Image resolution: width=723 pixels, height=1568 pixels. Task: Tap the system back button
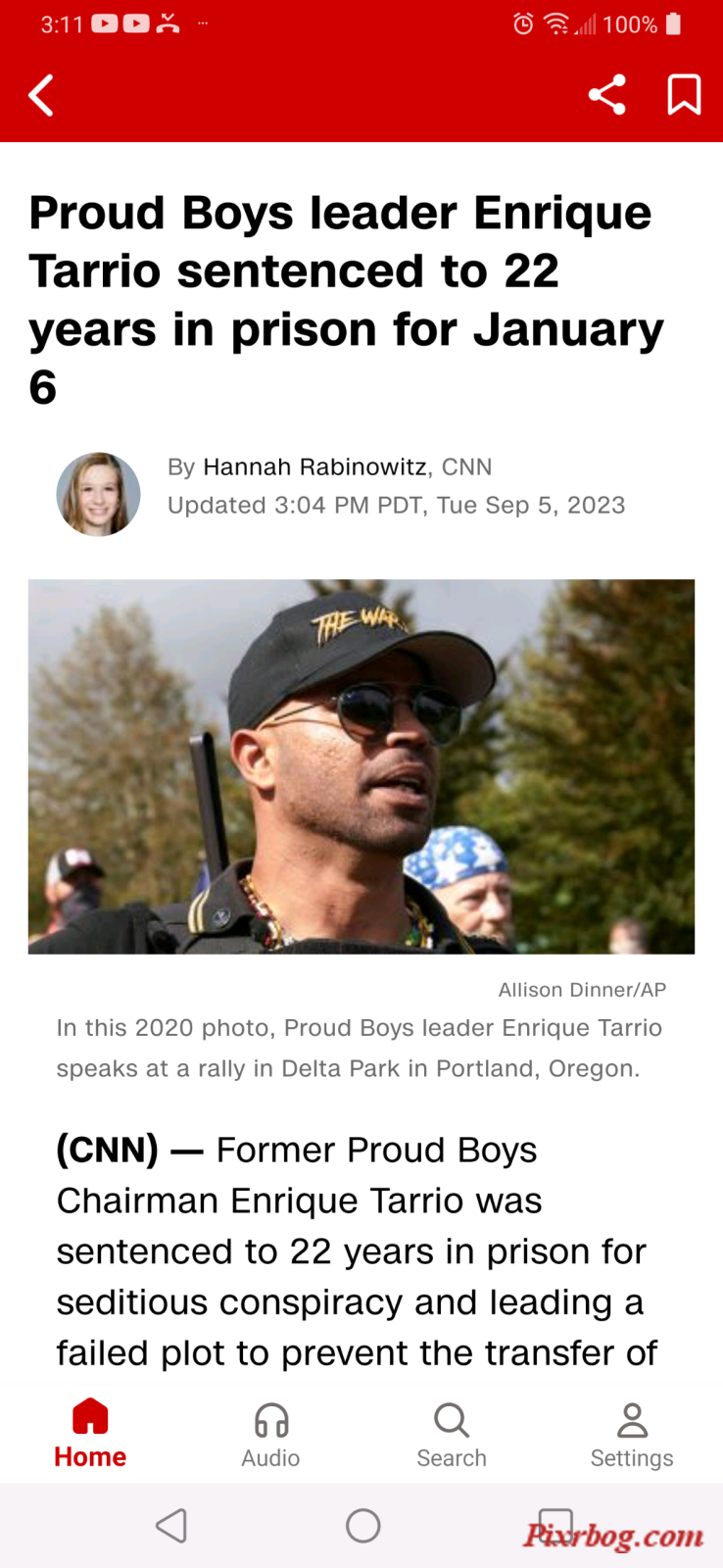pyautogui.click(x=171, y=1525)
